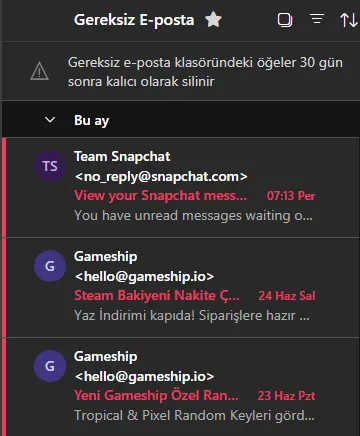Image resolution: width=360 pixels, height=436 pixels.
Task: Open Gameship email about Steam Bakiyeni
Action: pyautogui.click(x=181, y=287)
